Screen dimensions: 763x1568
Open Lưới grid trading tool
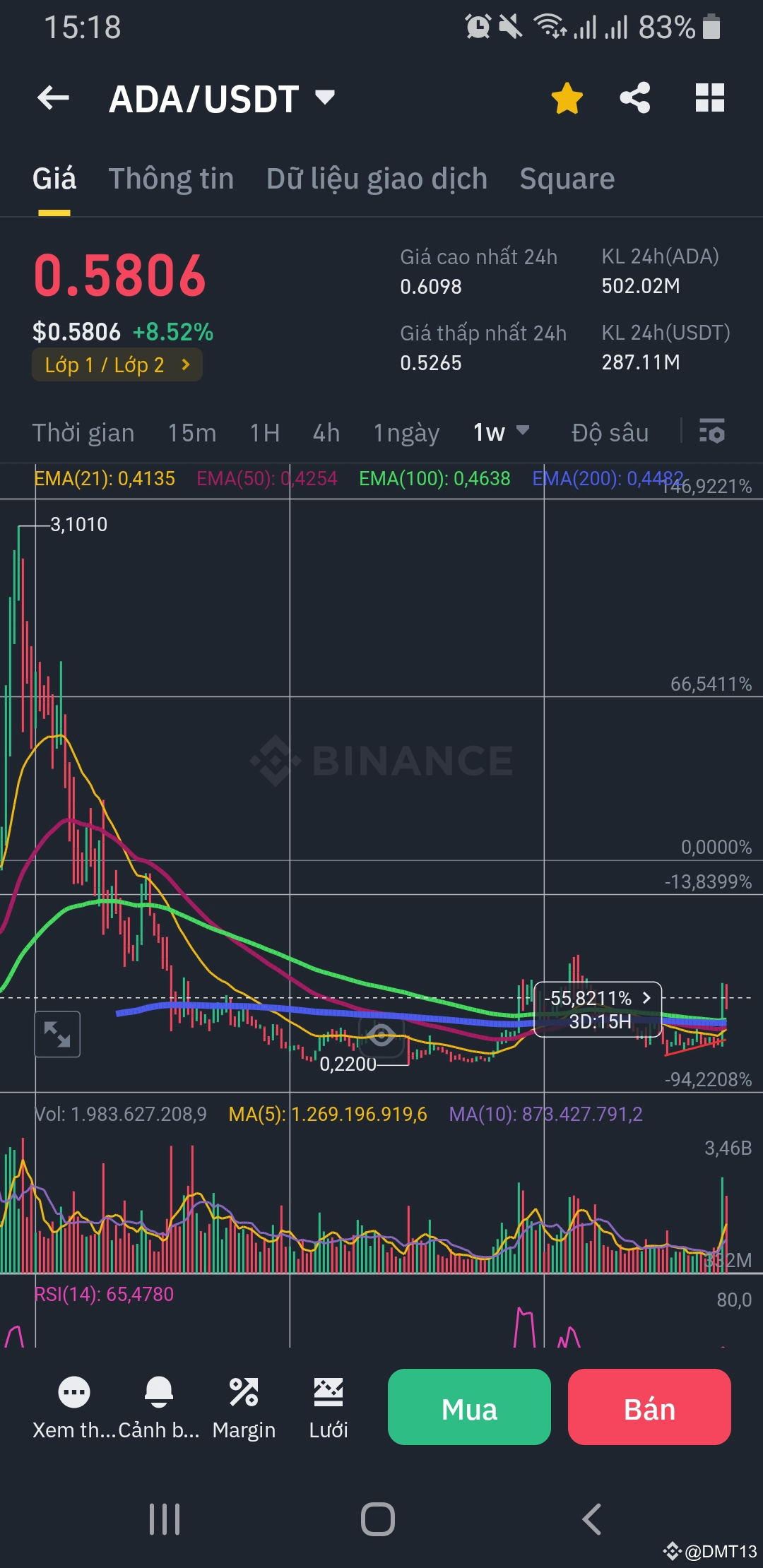click(329, 1395)
